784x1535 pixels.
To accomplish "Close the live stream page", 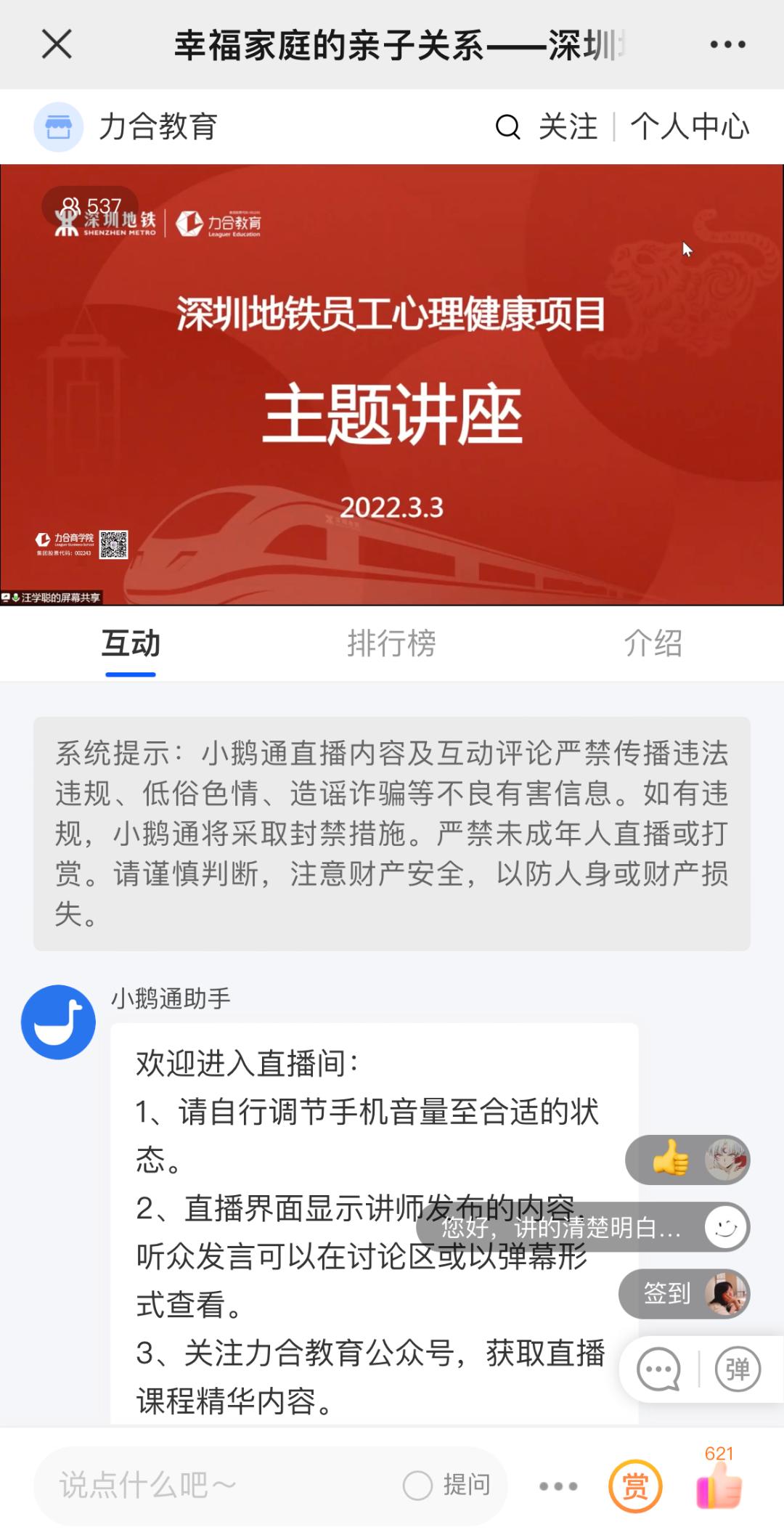I will (x=57, y=44).
